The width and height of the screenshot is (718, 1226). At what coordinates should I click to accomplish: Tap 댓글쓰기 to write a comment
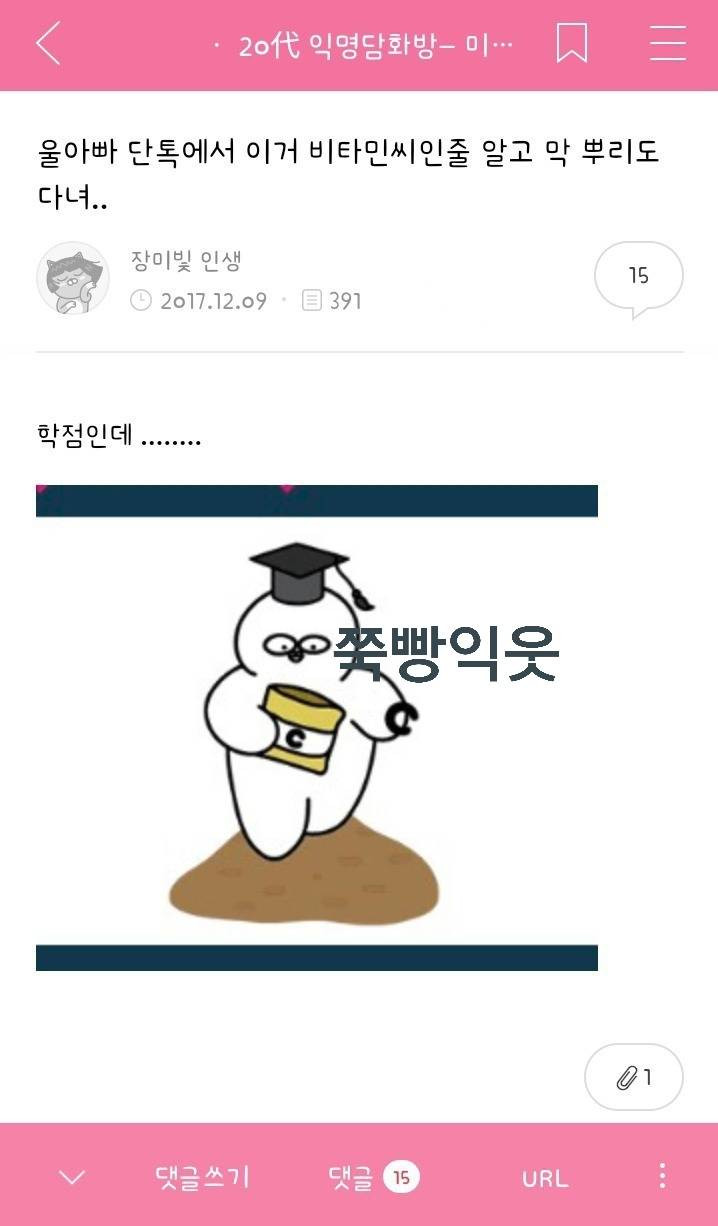coord(202,1177)
